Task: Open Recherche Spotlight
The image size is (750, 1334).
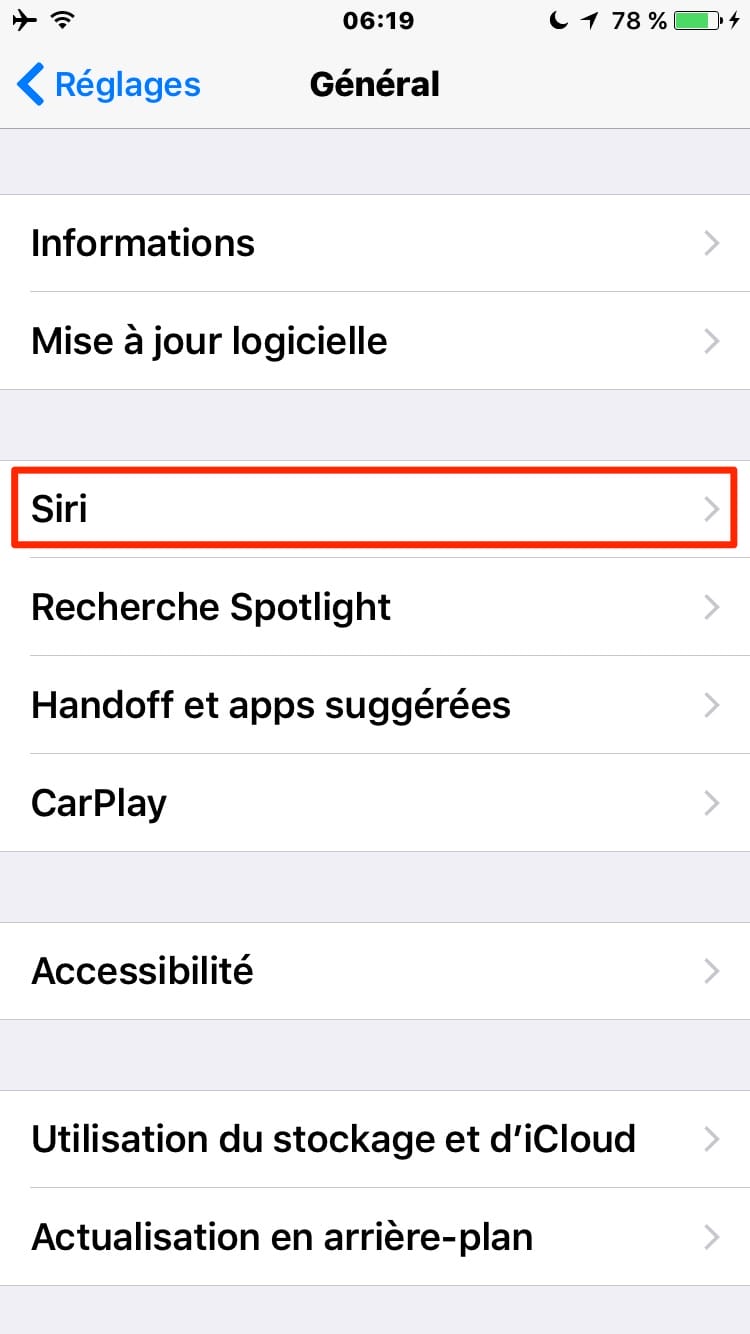Action: pos(375,607)
